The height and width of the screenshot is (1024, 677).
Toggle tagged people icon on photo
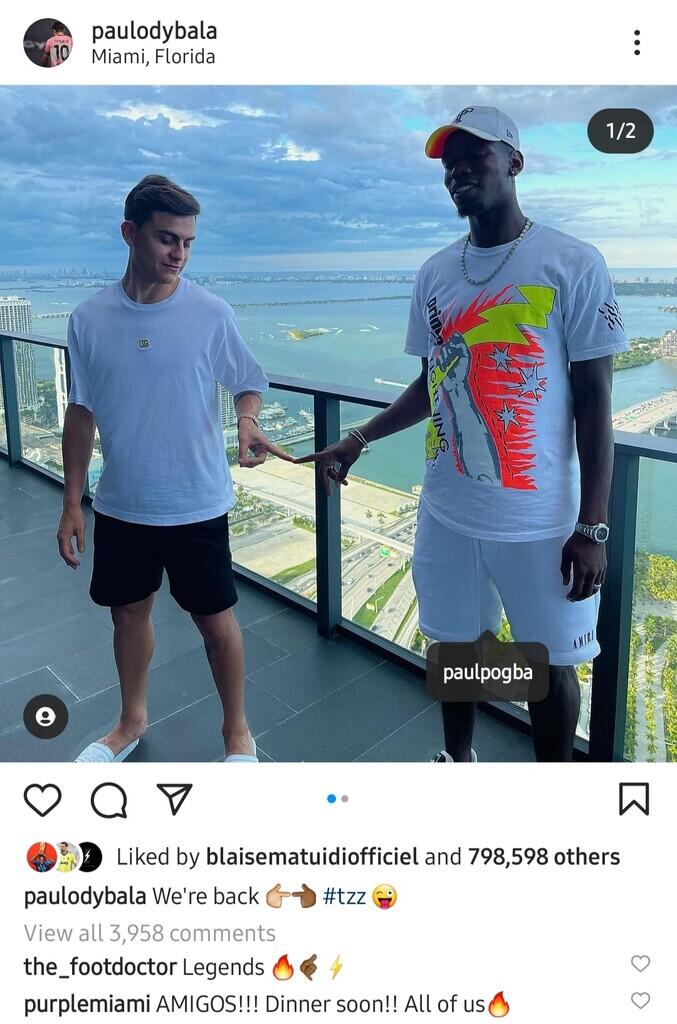(x=46, y=716)
